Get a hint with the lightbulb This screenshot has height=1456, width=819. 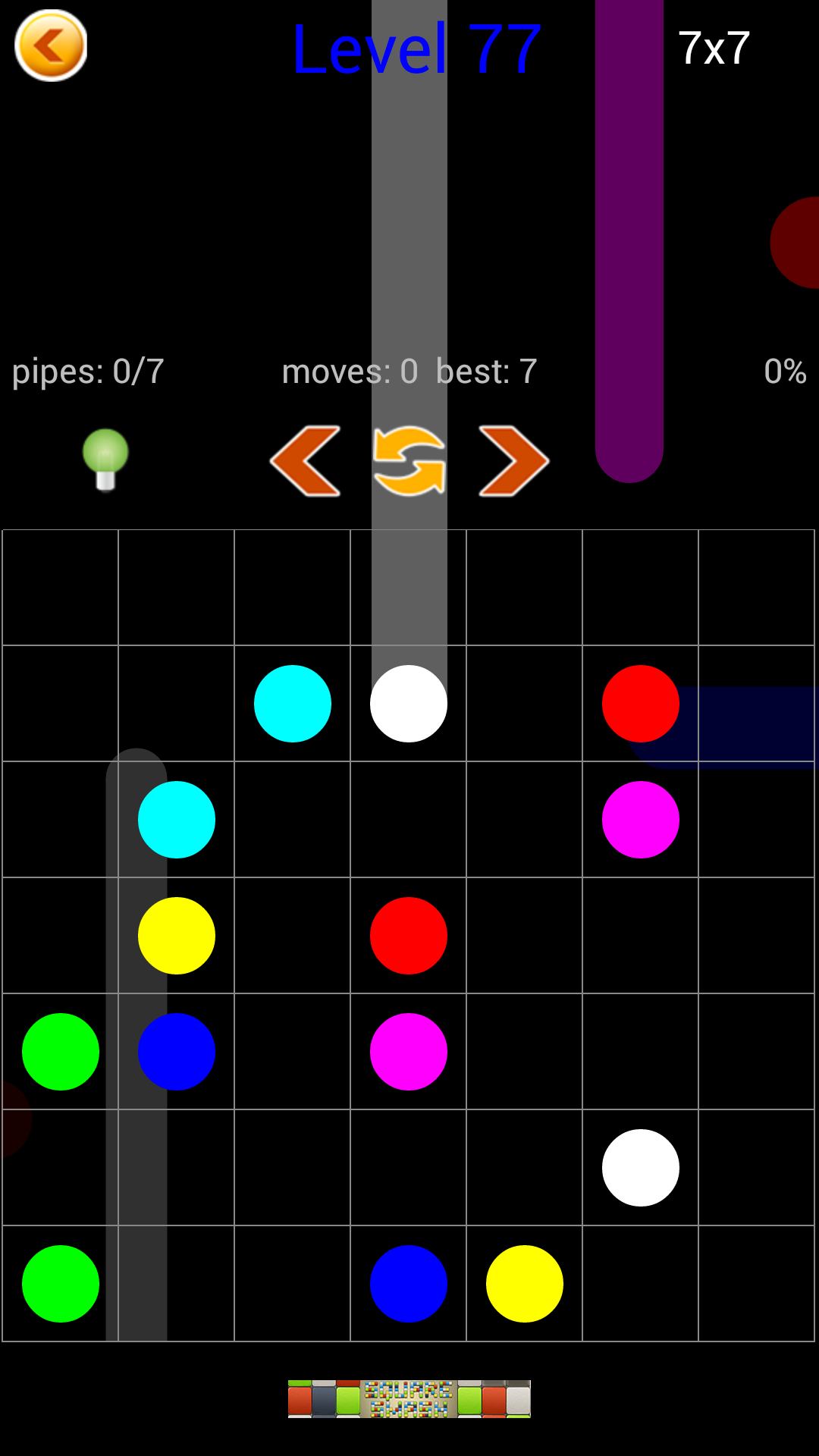point(105,460)
